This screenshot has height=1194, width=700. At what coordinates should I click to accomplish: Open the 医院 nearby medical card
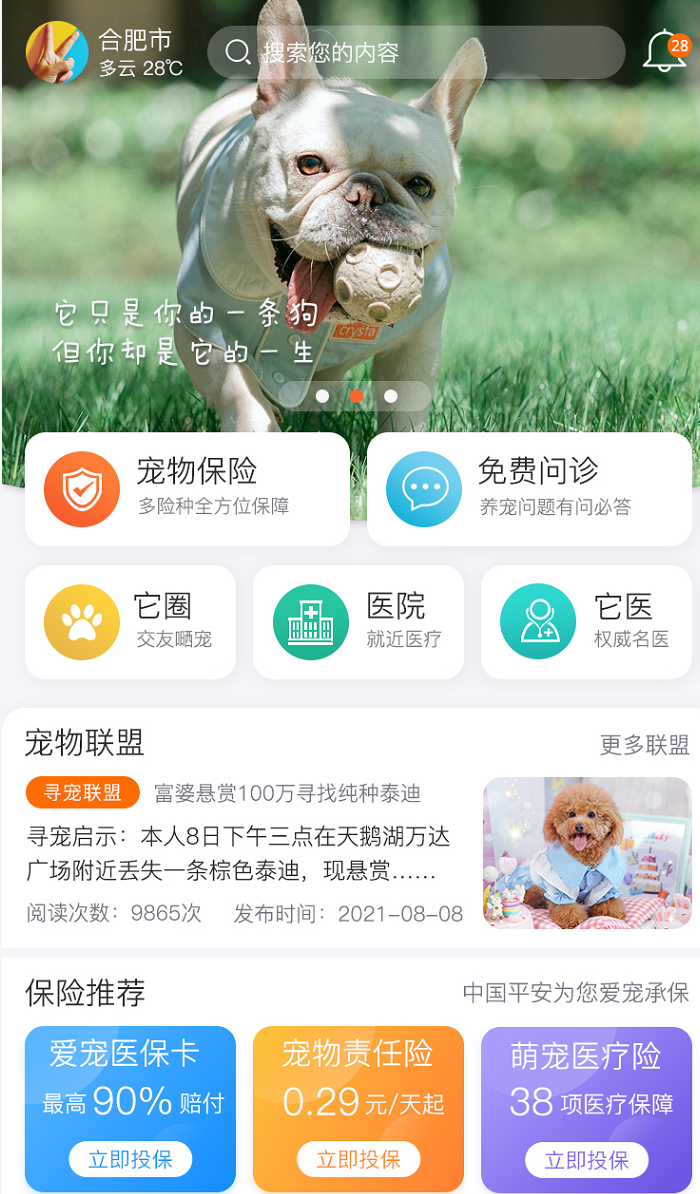(x=358, y=622)
